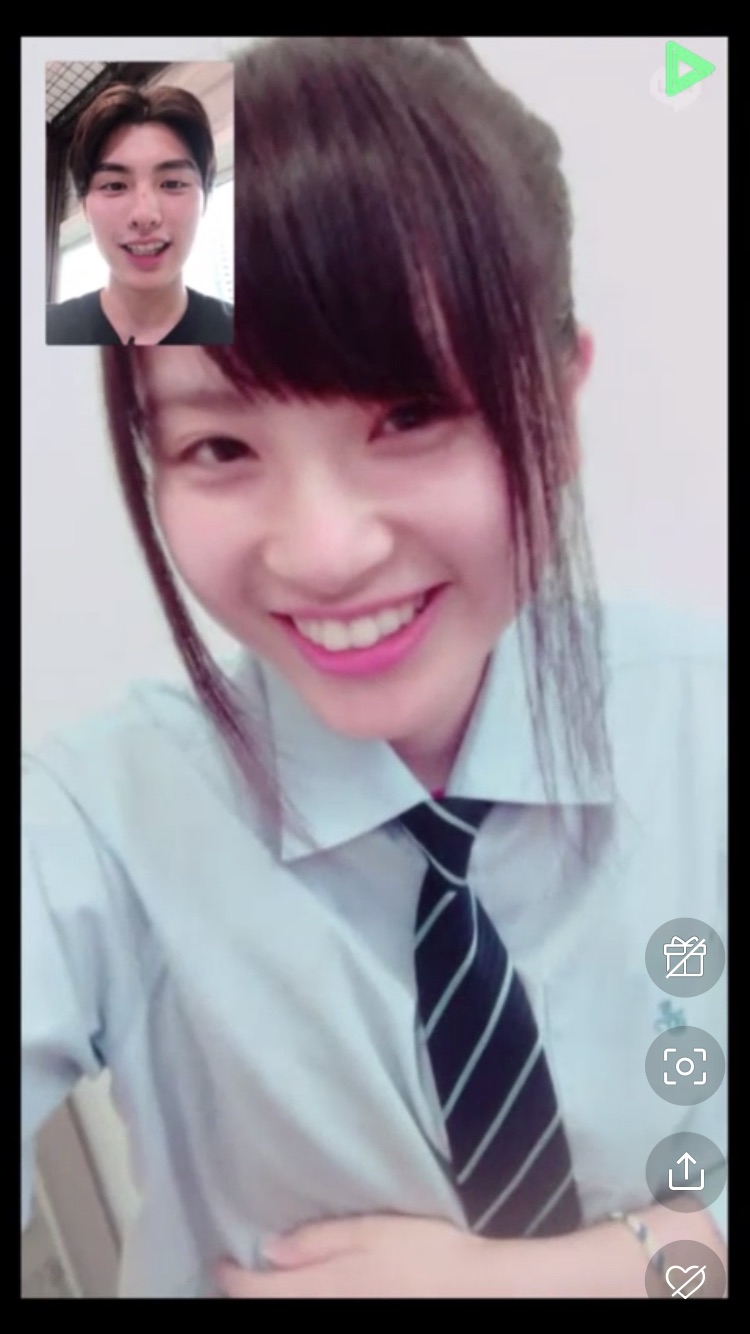Tap the guest's small video window

(139, 203)
